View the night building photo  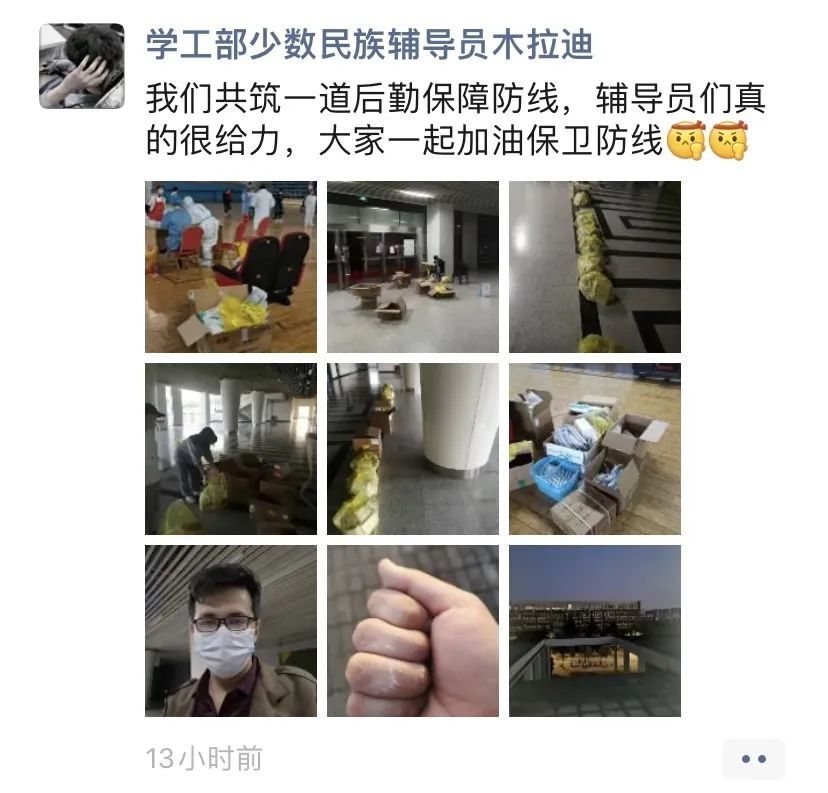click(595, 631)
